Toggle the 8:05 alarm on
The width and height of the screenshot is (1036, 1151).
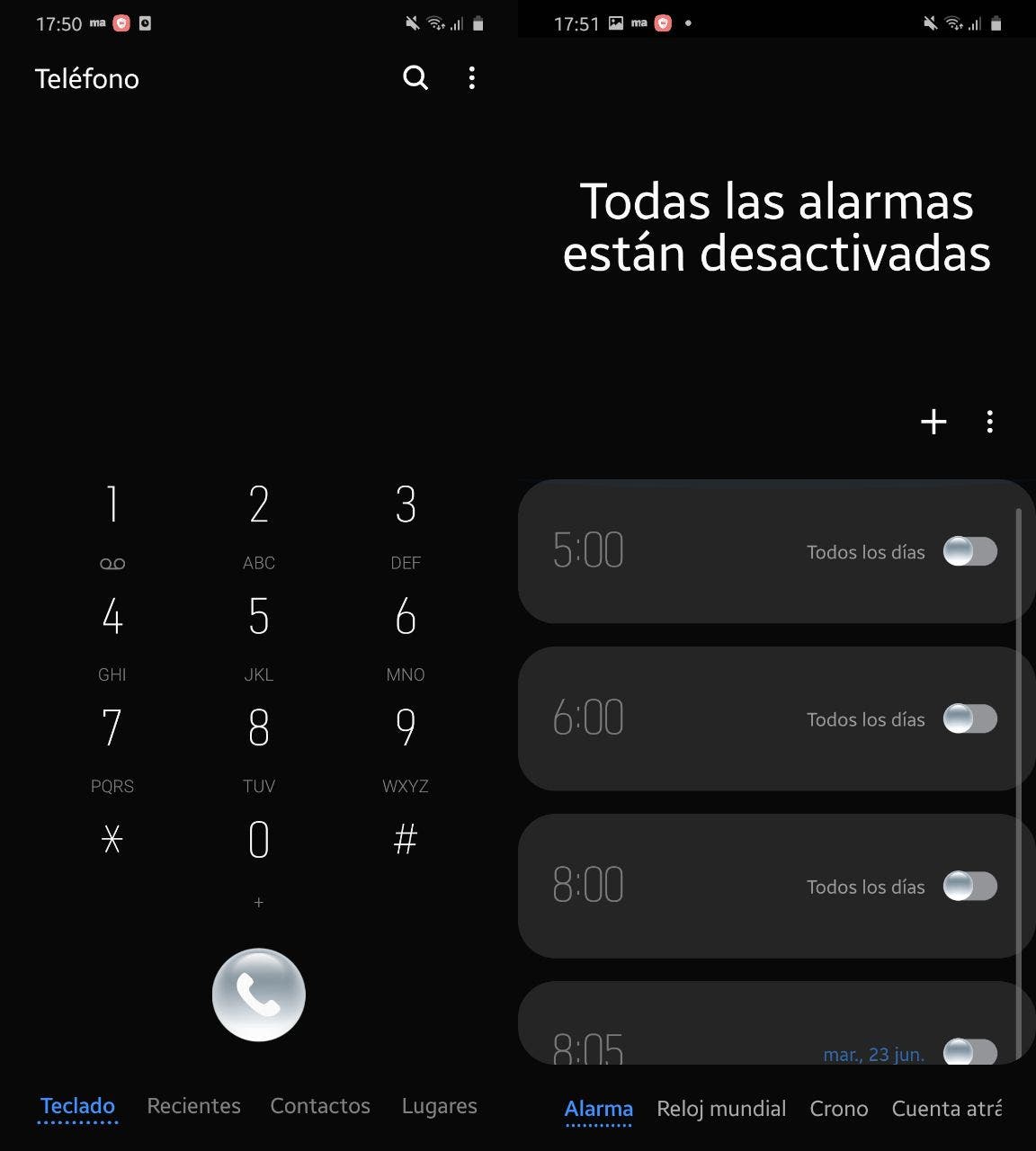pos(969,1050)
